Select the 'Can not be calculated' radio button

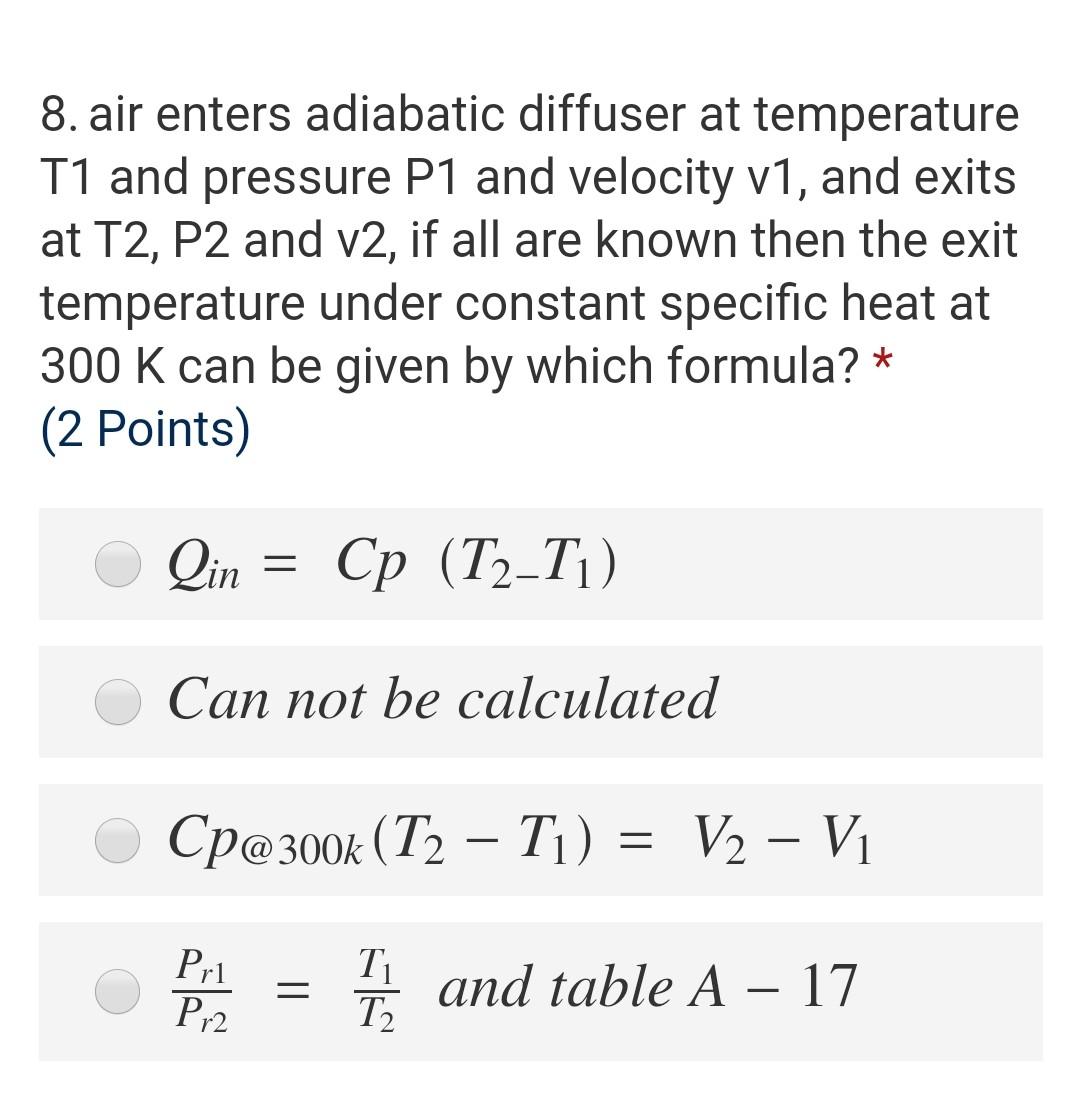point(117,701)
